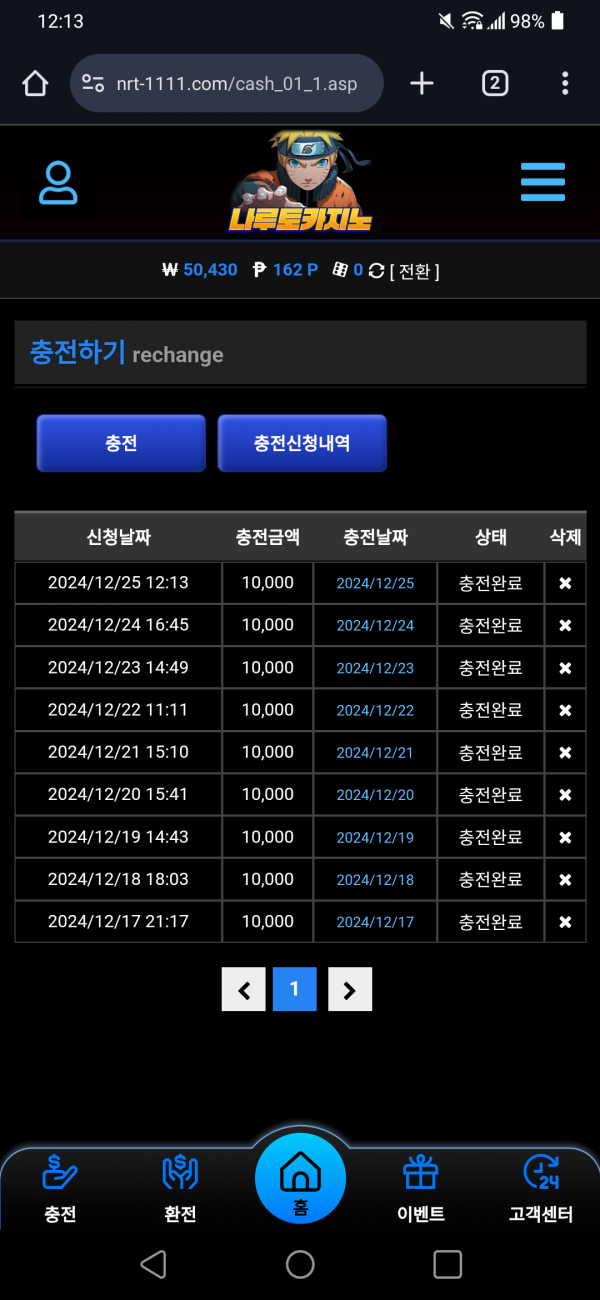Tap the 전환 point conversion link
600x1300 pixels.
click(414, 270)
